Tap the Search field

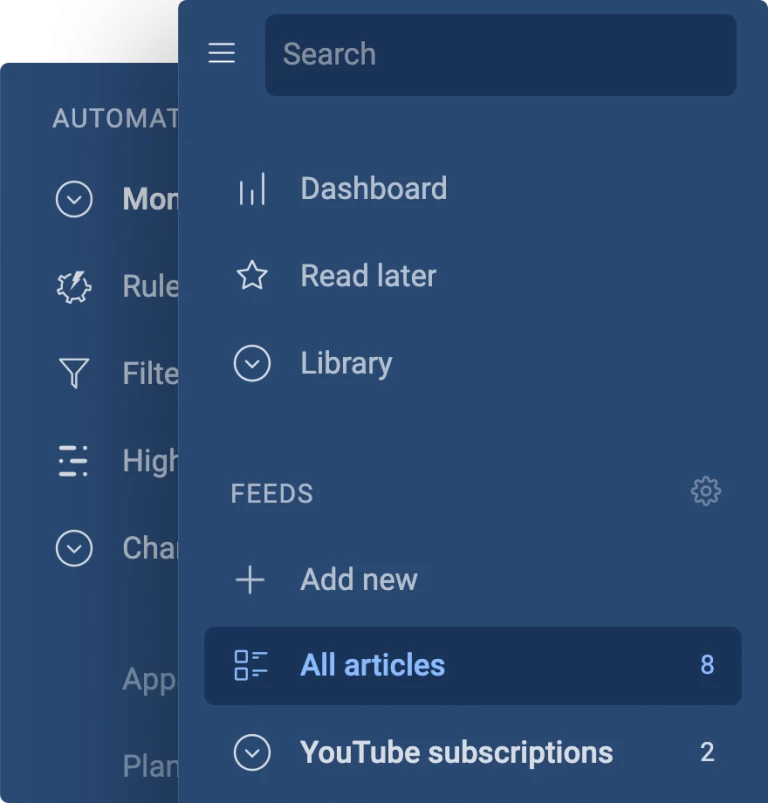tap(500, 55)
